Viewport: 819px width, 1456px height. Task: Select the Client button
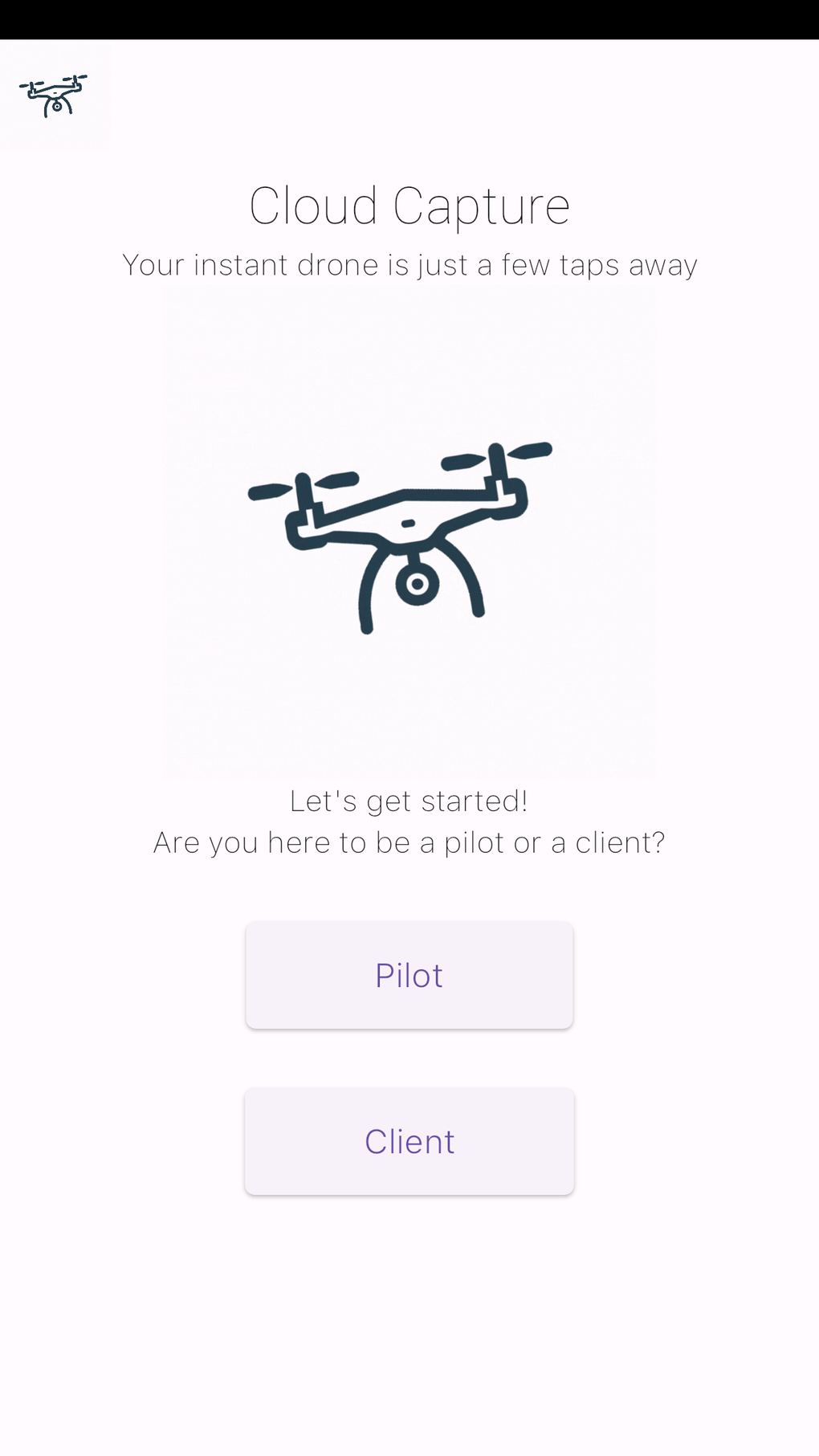tap(409, 1141)
